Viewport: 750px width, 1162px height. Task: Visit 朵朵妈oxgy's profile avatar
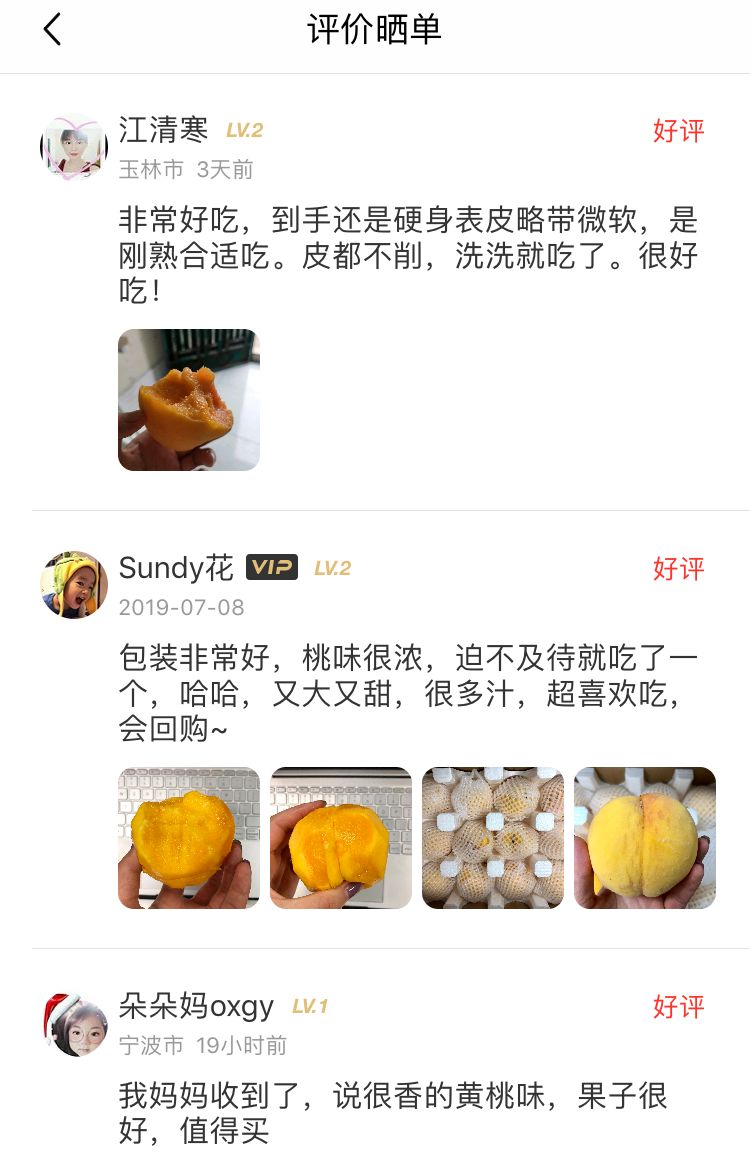point(74,1024)
